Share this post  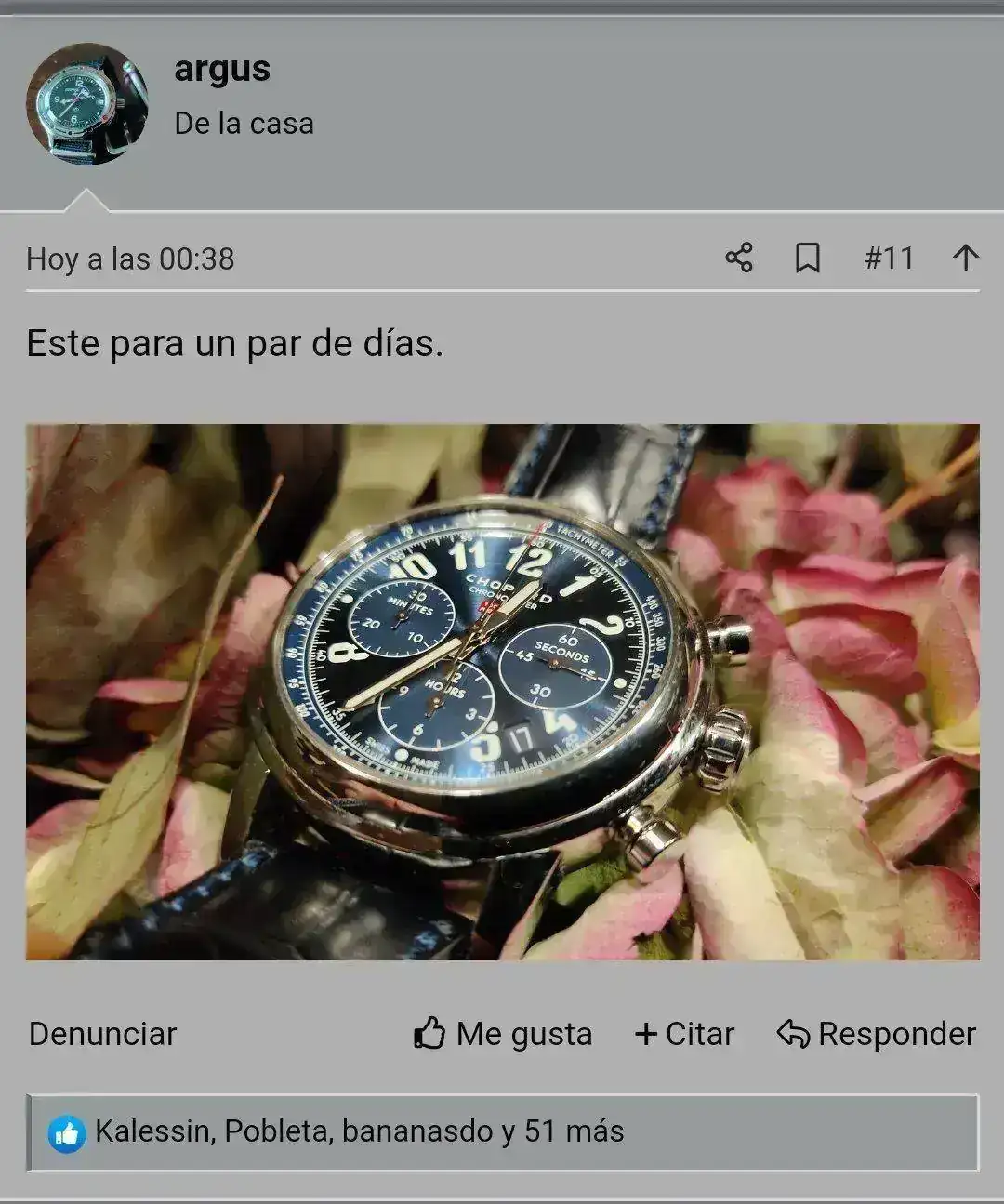point(739,258)
